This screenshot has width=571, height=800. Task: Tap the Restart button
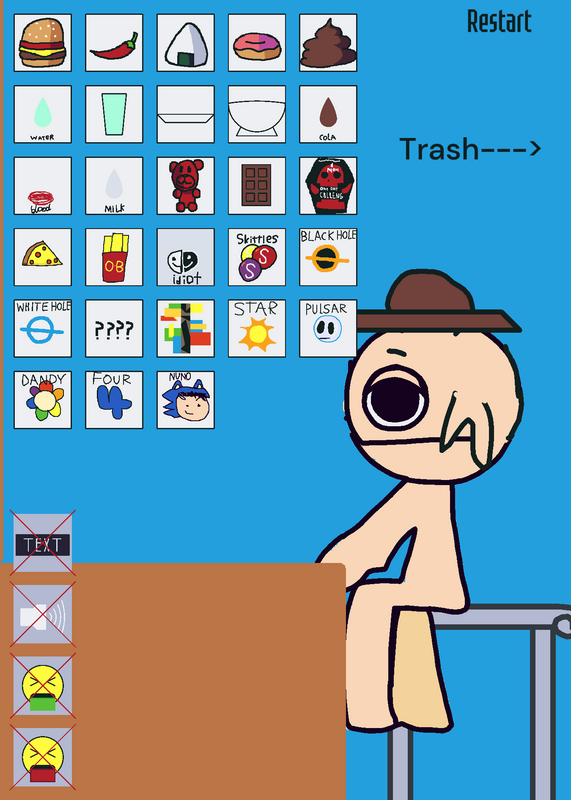click(x=499, y=21)
